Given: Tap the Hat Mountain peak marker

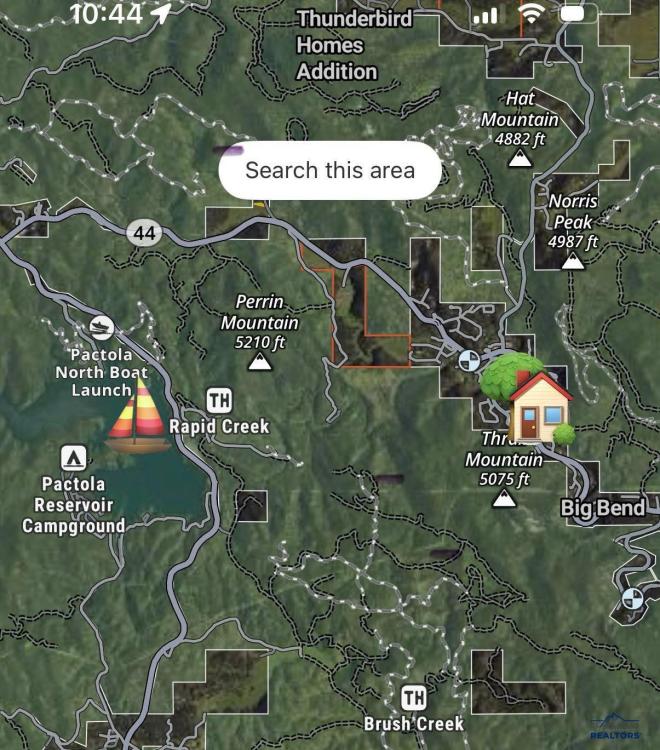Looking at the screenshot, I should [x=519, y=158].
